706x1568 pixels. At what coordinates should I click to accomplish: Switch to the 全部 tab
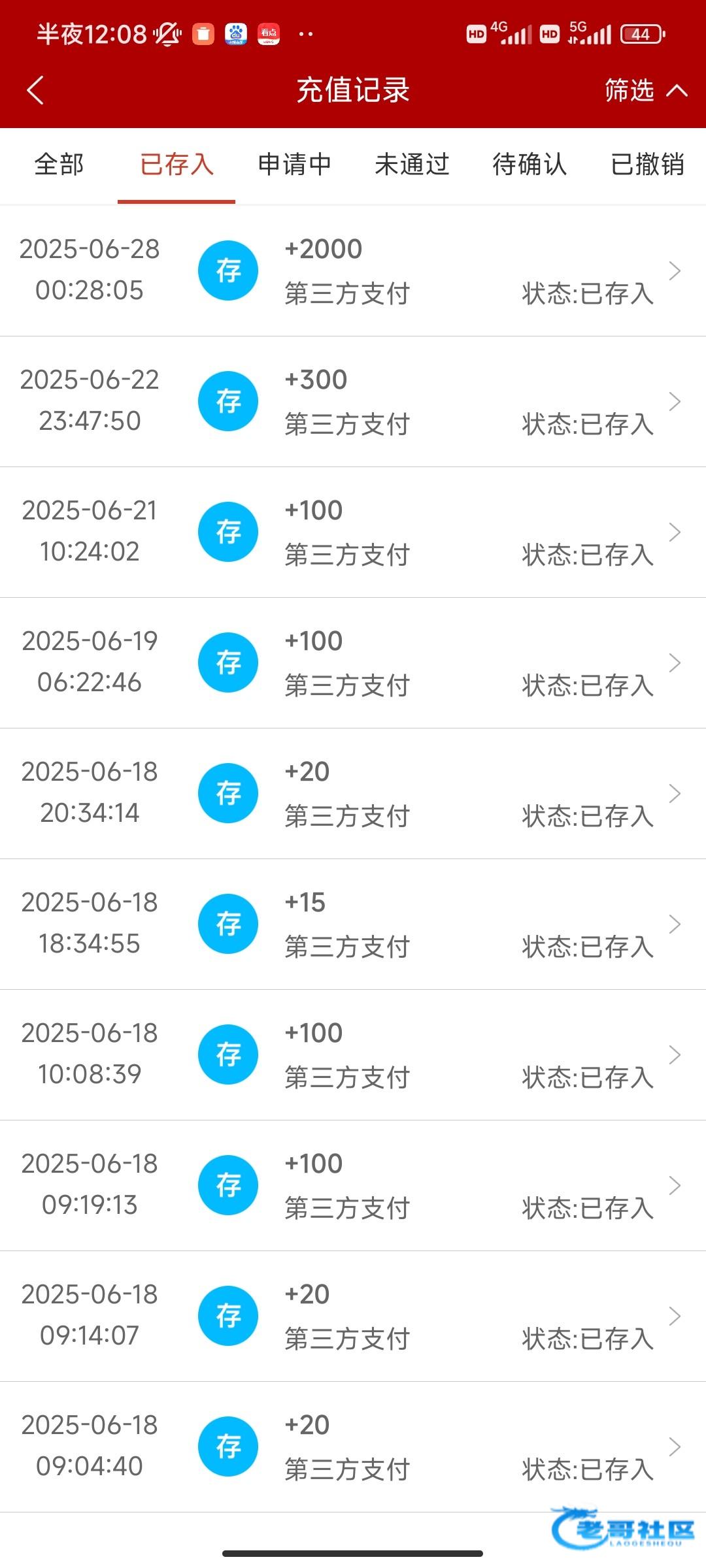click(x=59, y=165)
